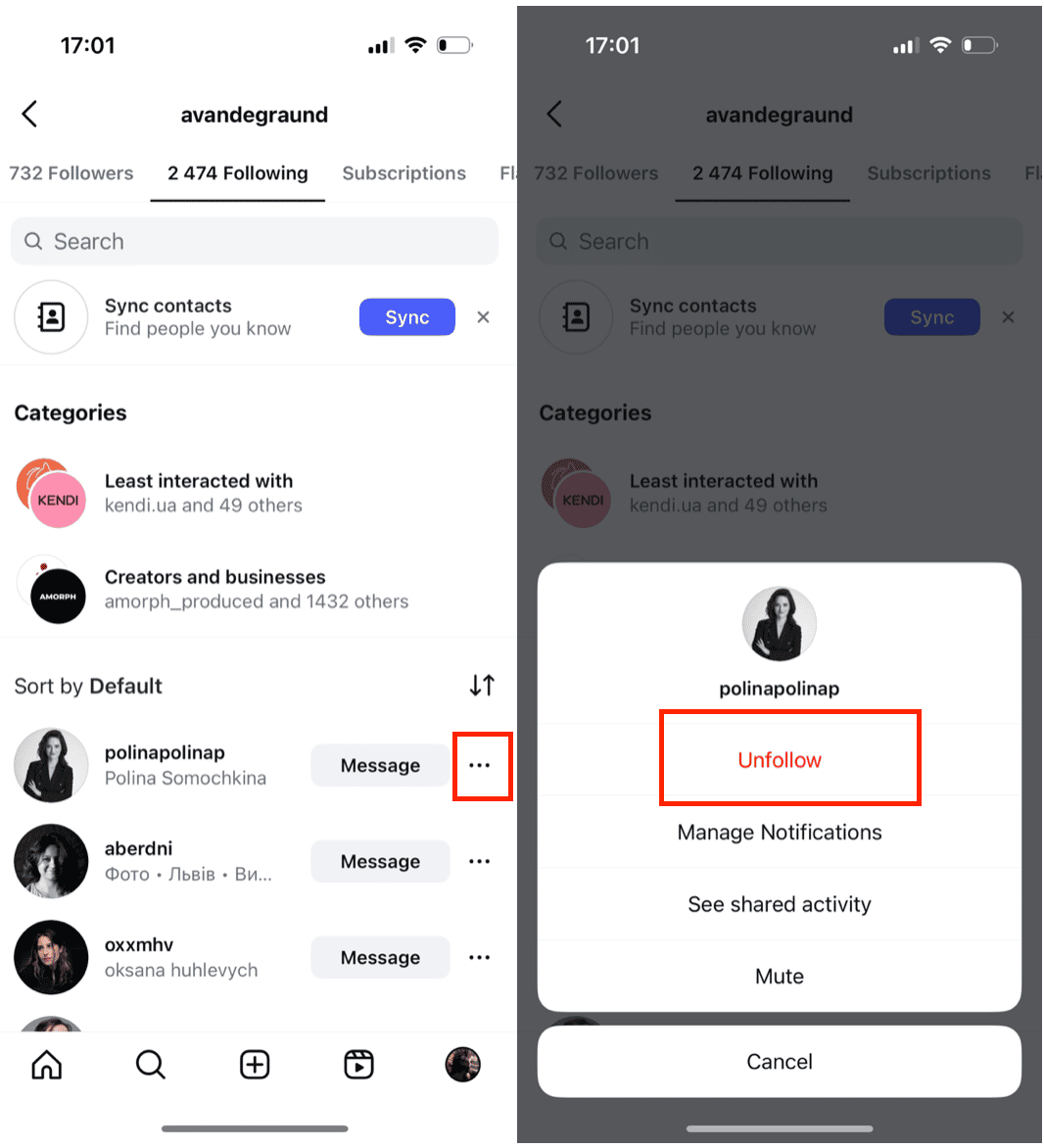Go to the Home tab
The width and height of the screenshot is (1044, 1148).
click(x=46, y=1064)
